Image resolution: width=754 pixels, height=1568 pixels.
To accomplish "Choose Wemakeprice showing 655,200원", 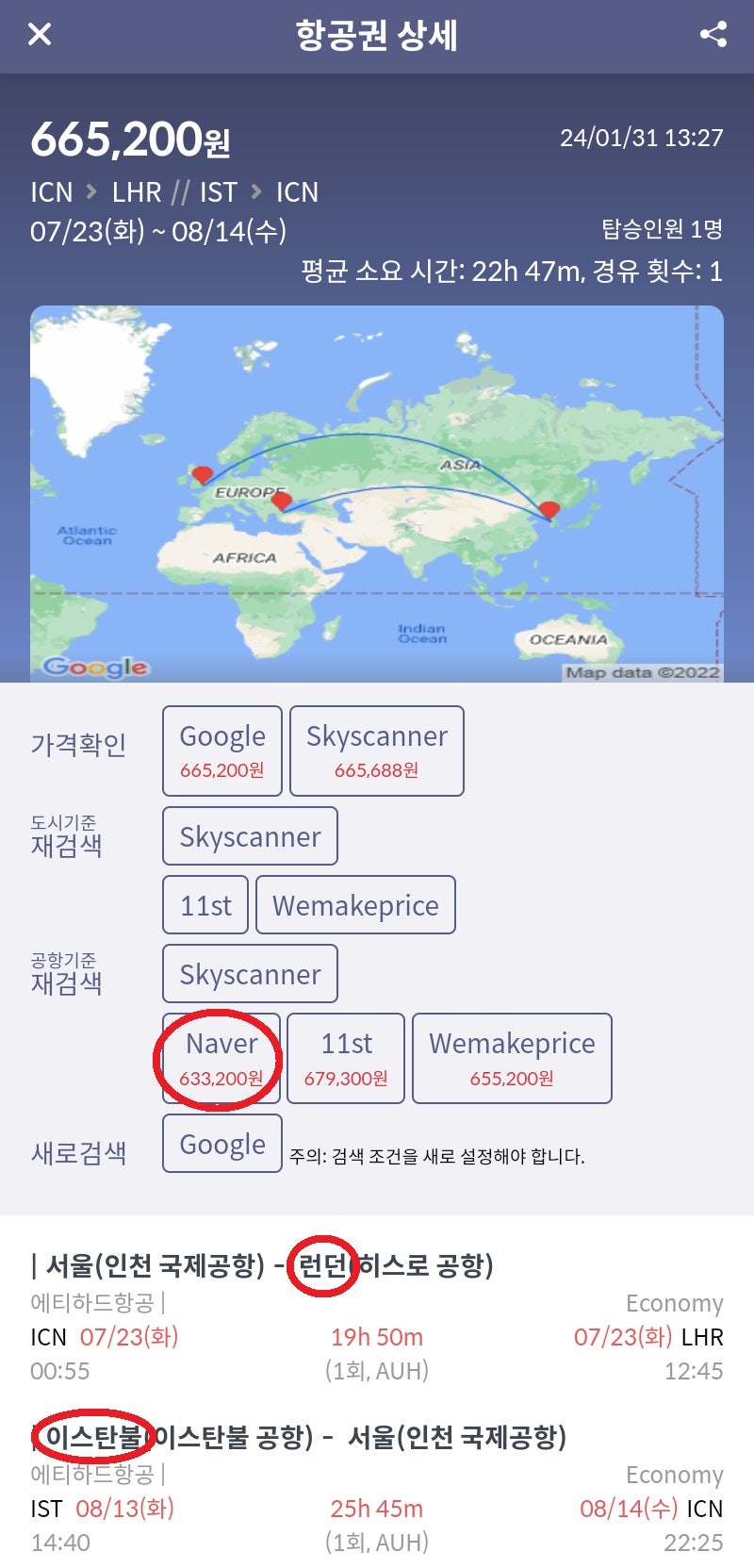I will point(512,1058).
